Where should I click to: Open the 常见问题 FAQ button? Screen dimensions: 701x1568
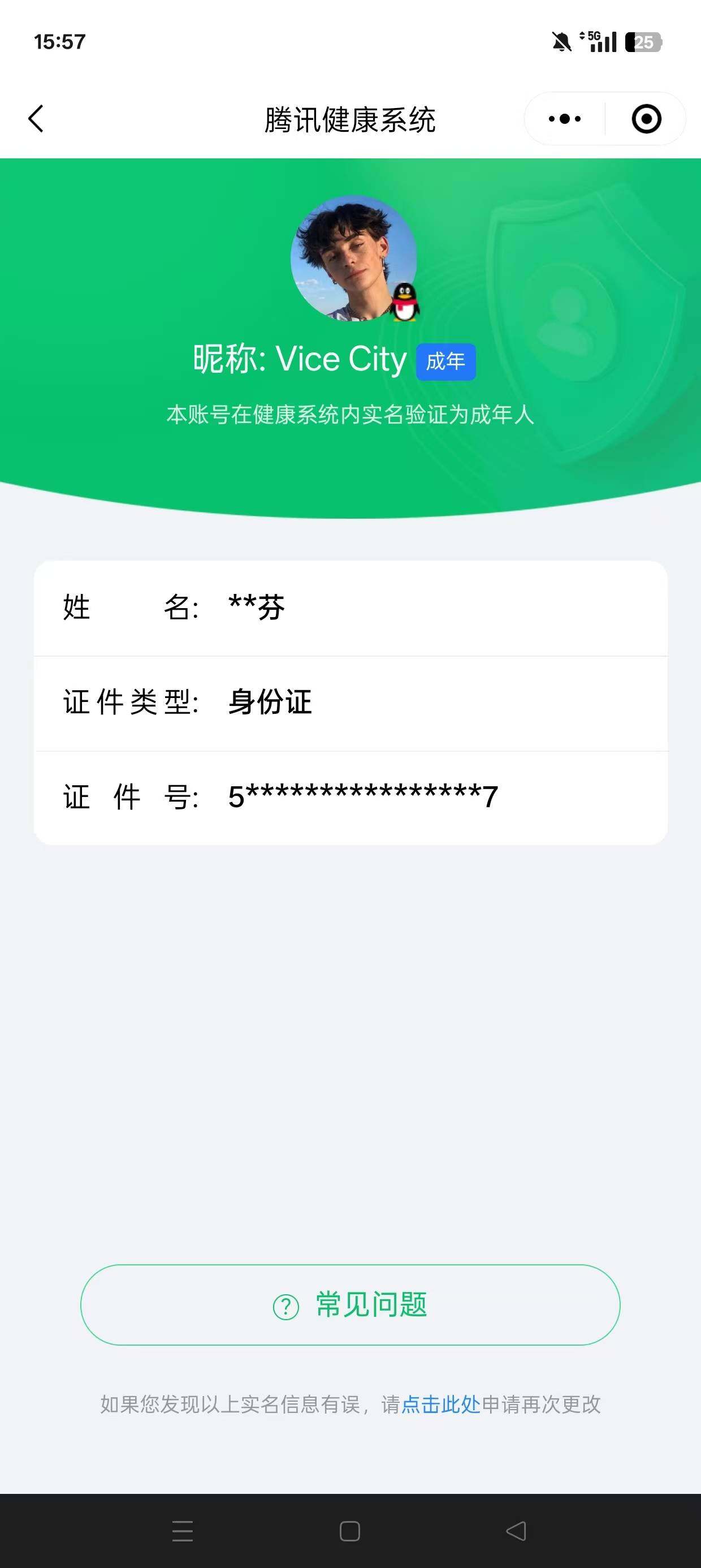[x=350, y=1305]
